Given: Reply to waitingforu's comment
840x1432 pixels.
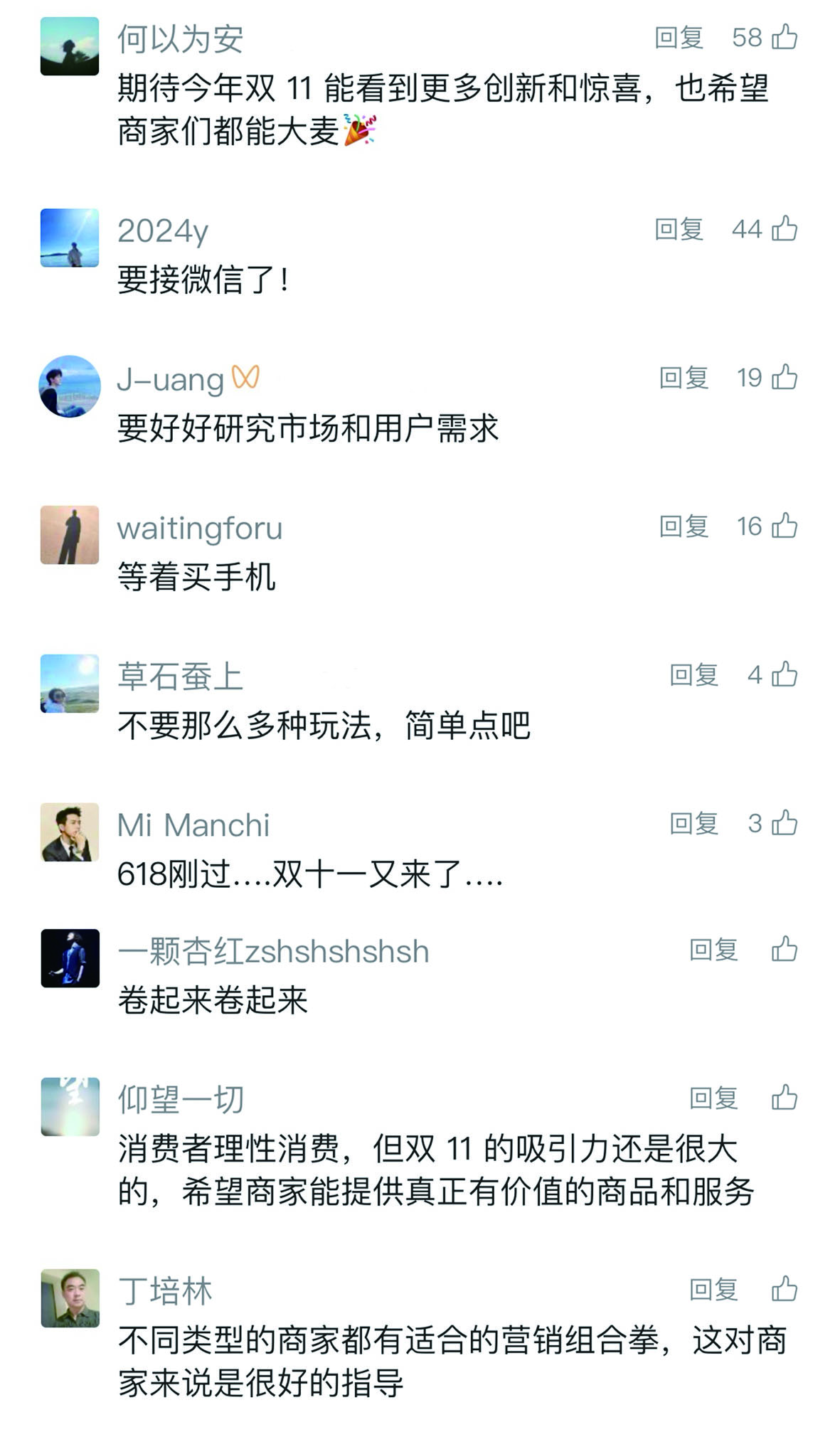Looking at the screenshot, I should (x=684, y=526).
